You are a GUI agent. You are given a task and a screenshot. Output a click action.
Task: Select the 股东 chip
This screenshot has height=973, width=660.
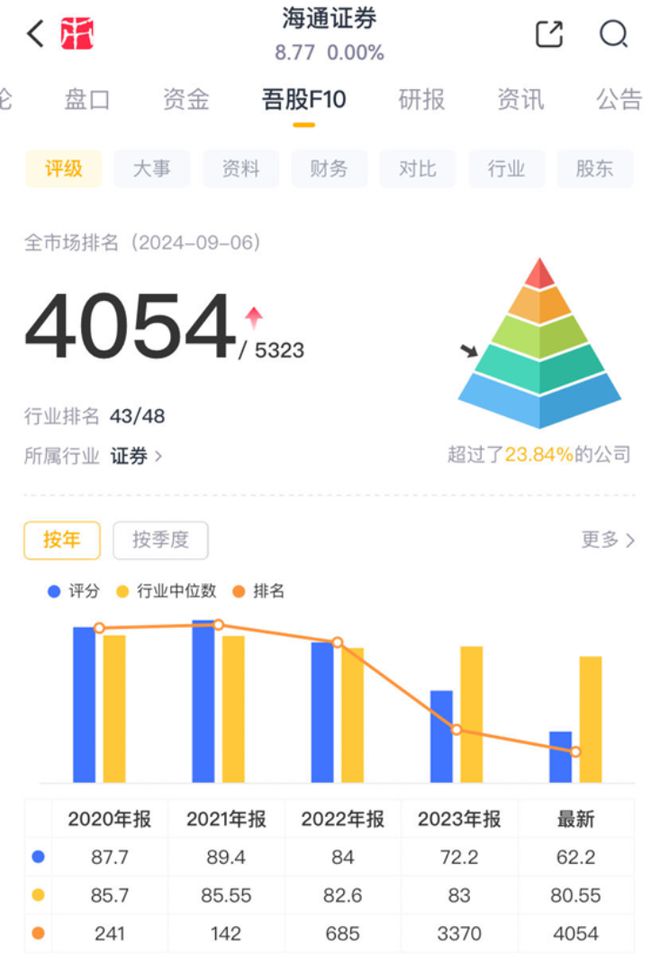click(x=595, y=168)
